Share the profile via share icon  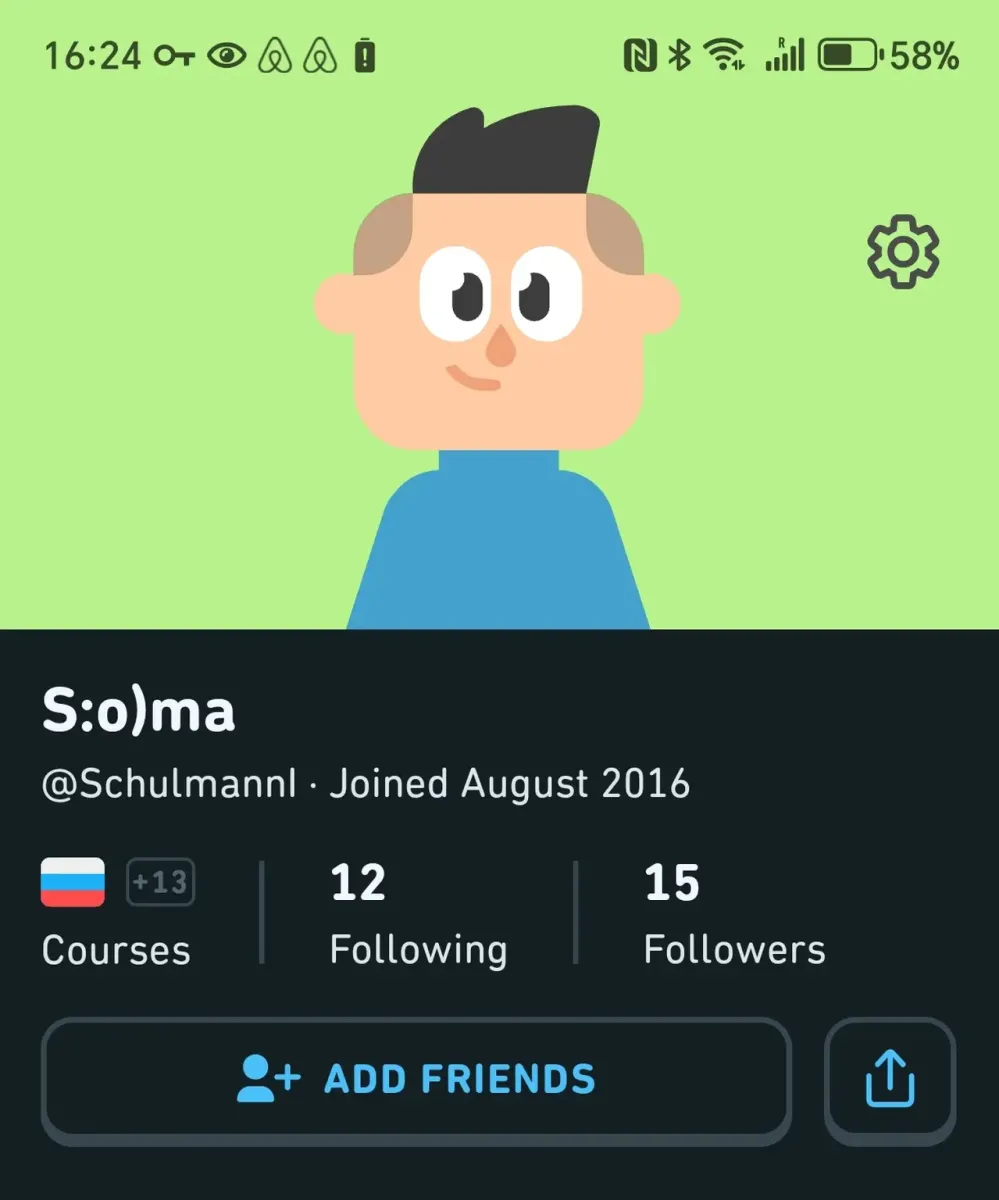(889, 1080)
